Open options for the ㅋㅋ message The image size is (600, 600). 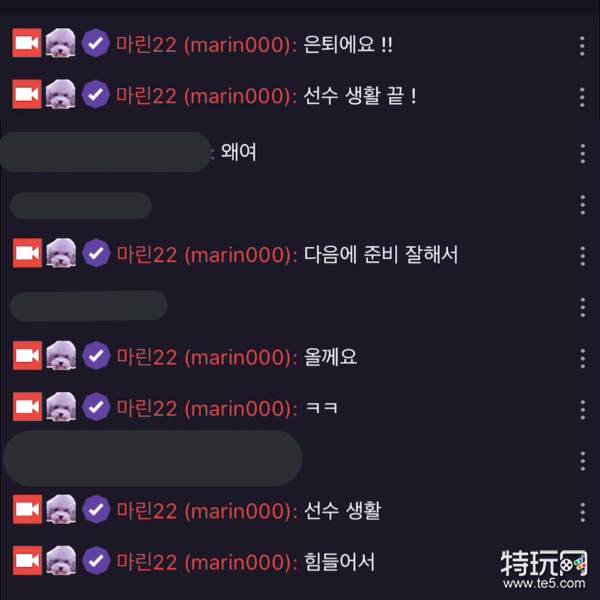pyautogui.click(x=582, y=408)
